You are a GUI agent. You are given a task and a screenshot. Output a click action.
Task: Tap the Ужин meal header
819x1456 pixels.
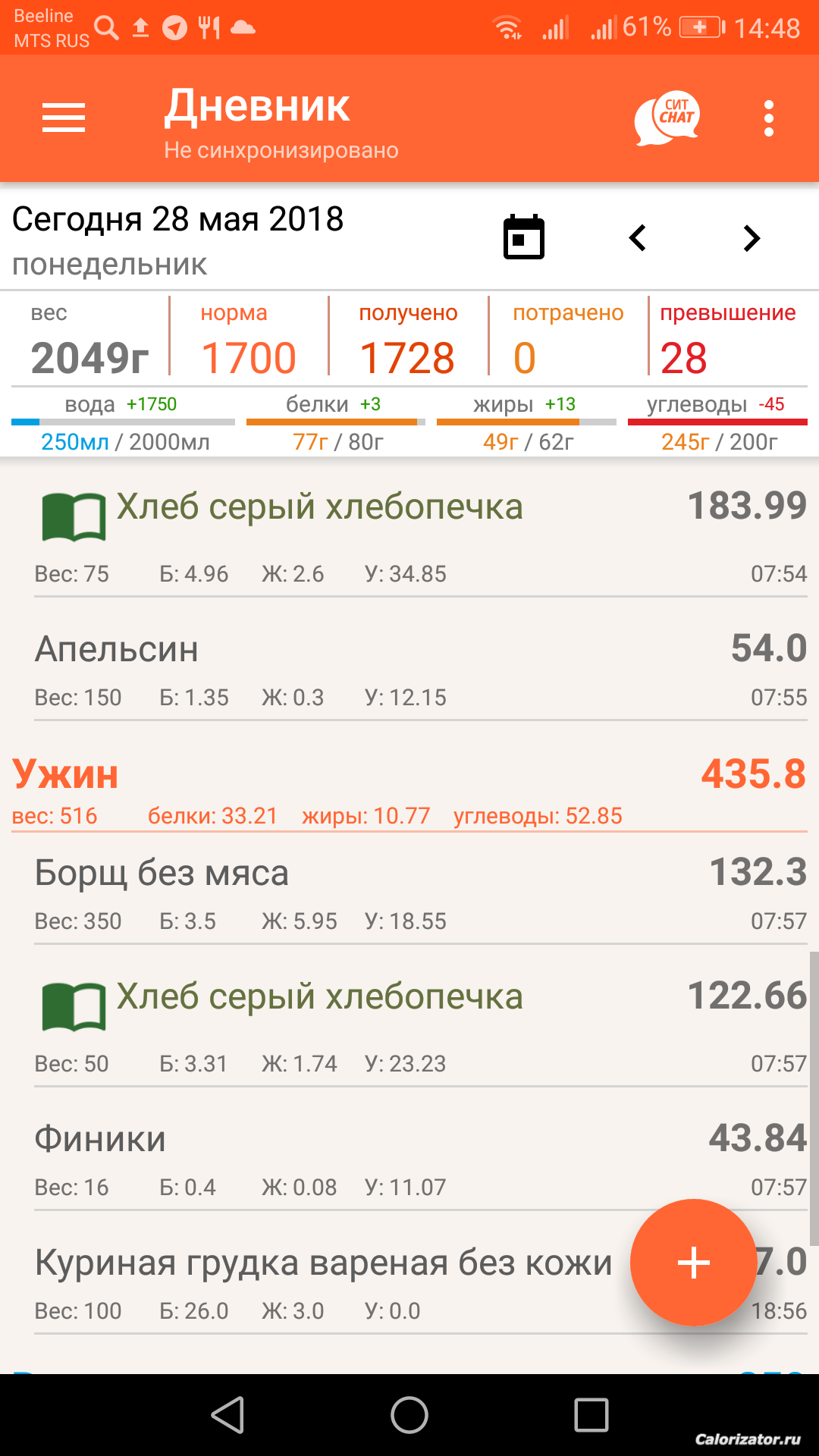click(65, 775)
